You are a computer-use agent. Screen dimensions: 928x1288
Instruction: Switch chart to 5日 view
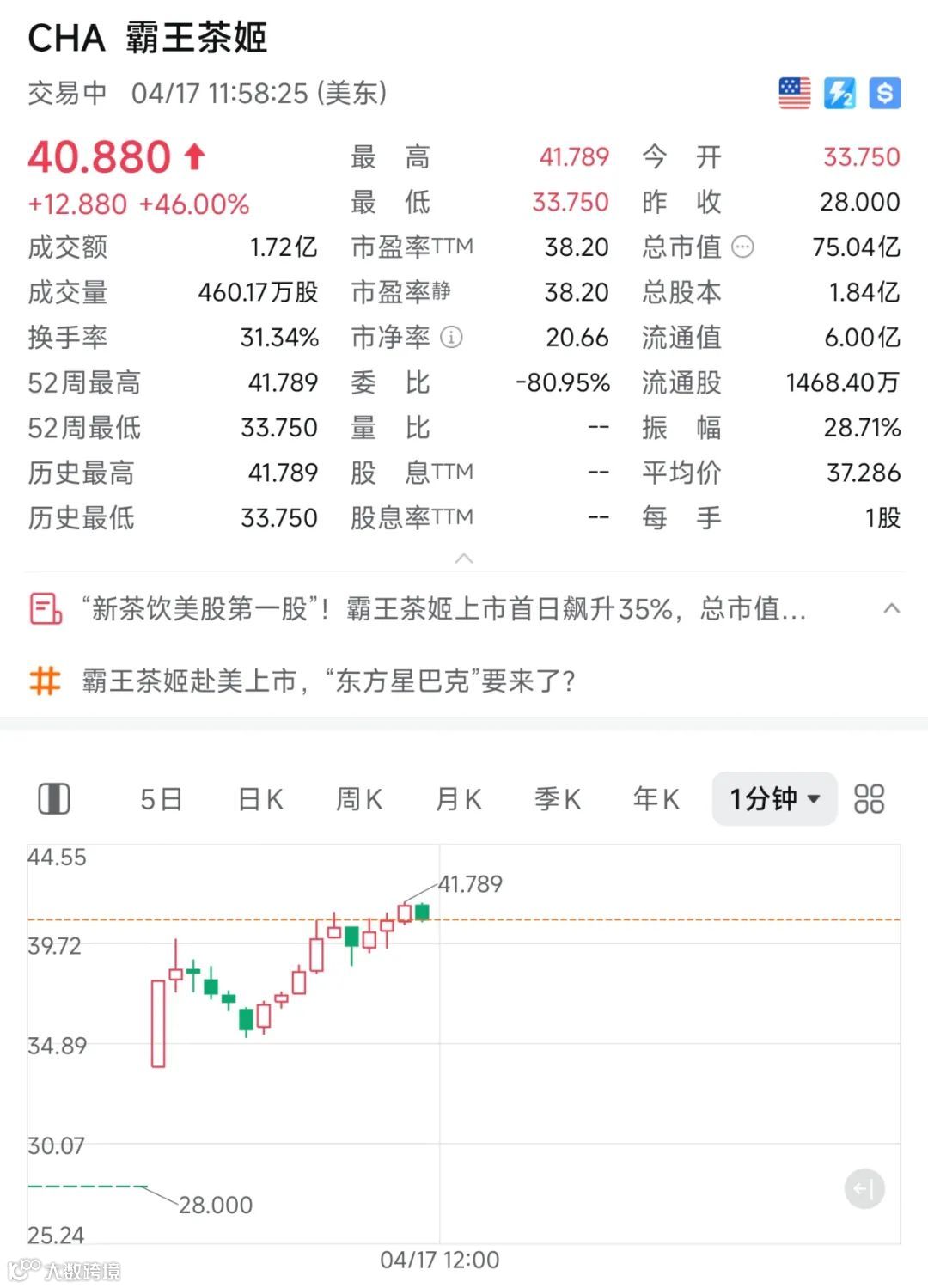pyautogui.click(x=162, y=799)
